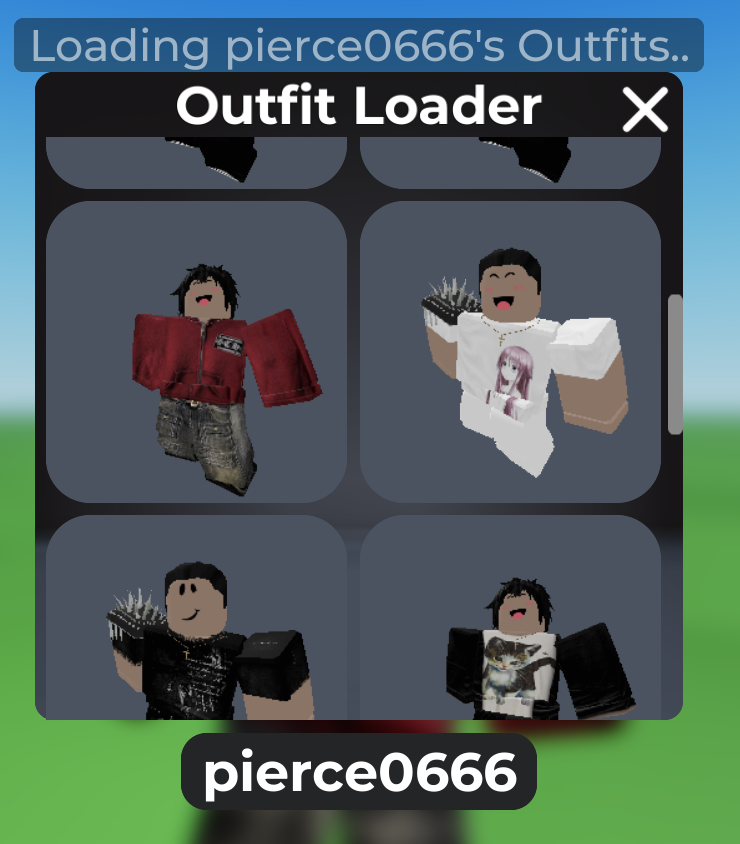The image size is (740, 844).
Task: Select the white anime girl shirt outfit
Action: (510, 352)
